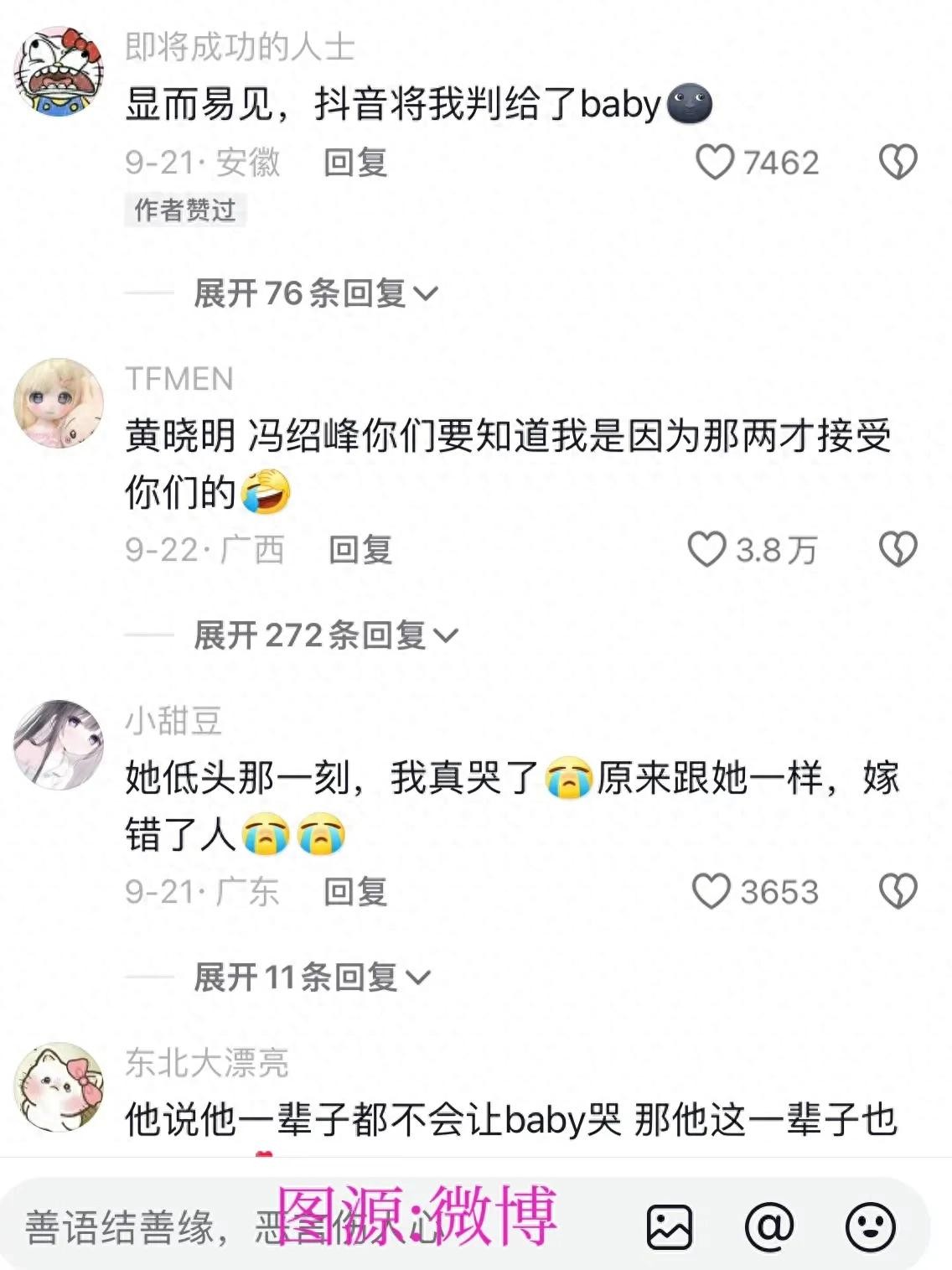Expand the 11 replies
The width and height of the screenshot is (952, 1270).
point(312,977)
